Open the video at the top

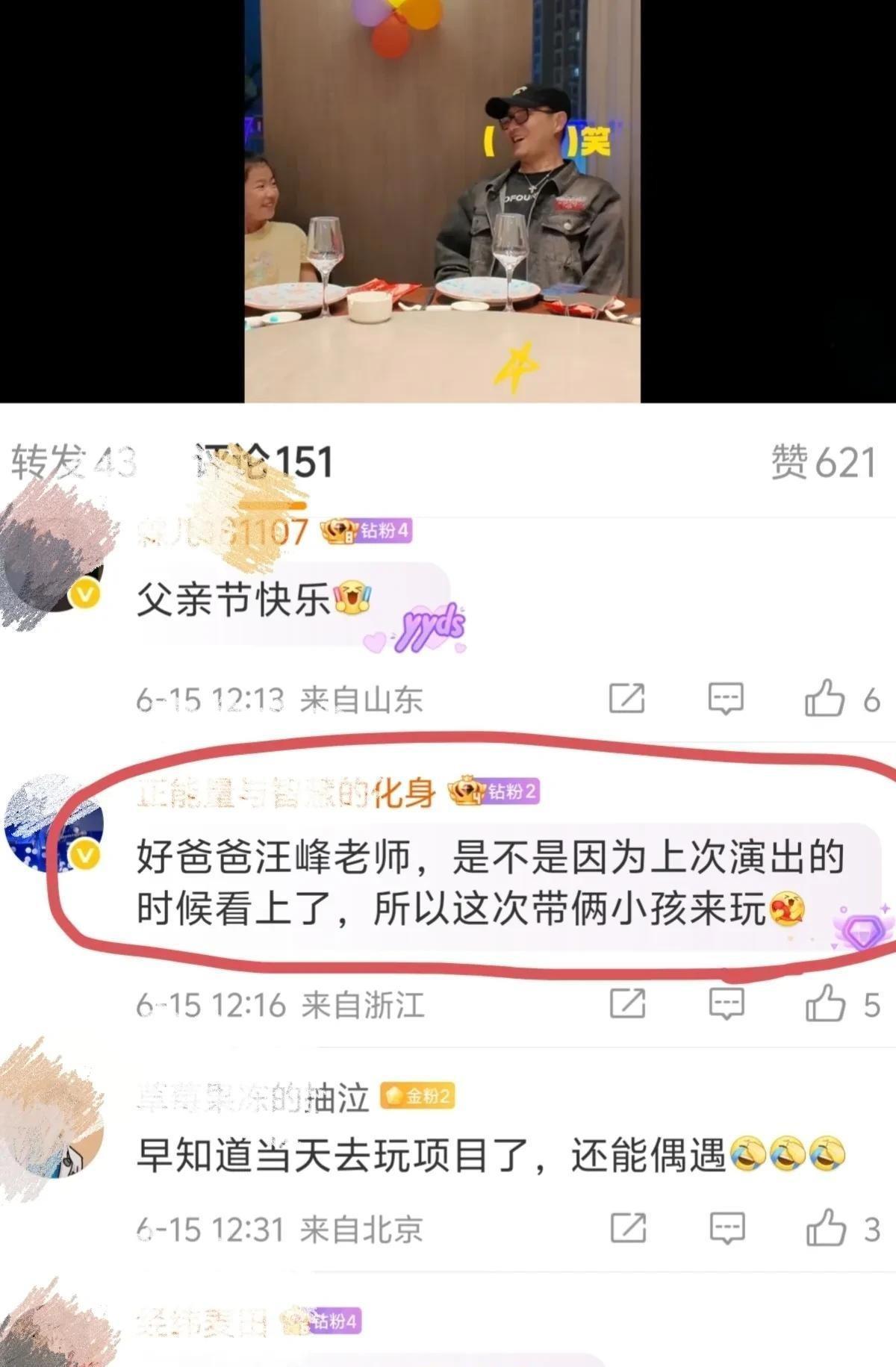point(442,202)
